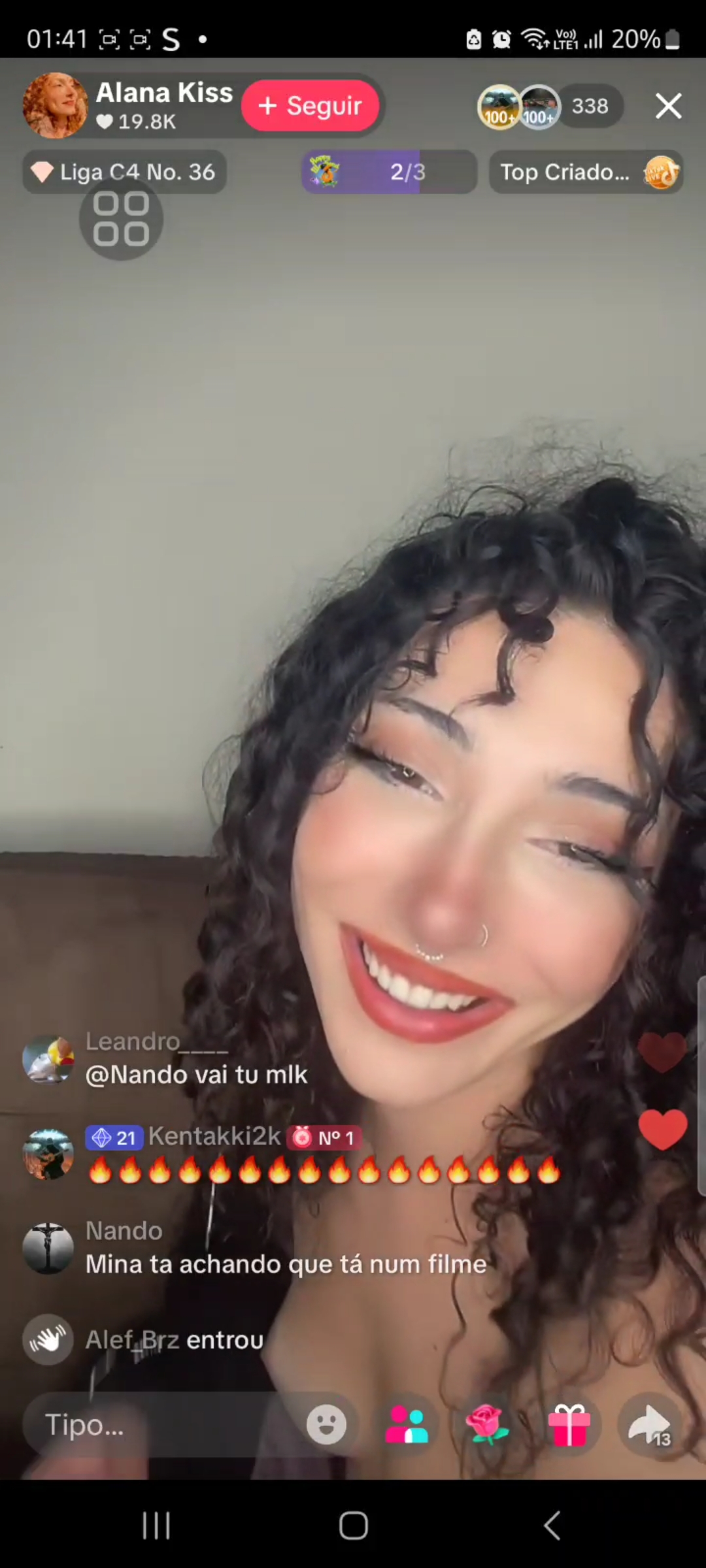
Task: Follow Alana Kiss with the Seguir button
Action: (x=311, y=106)
